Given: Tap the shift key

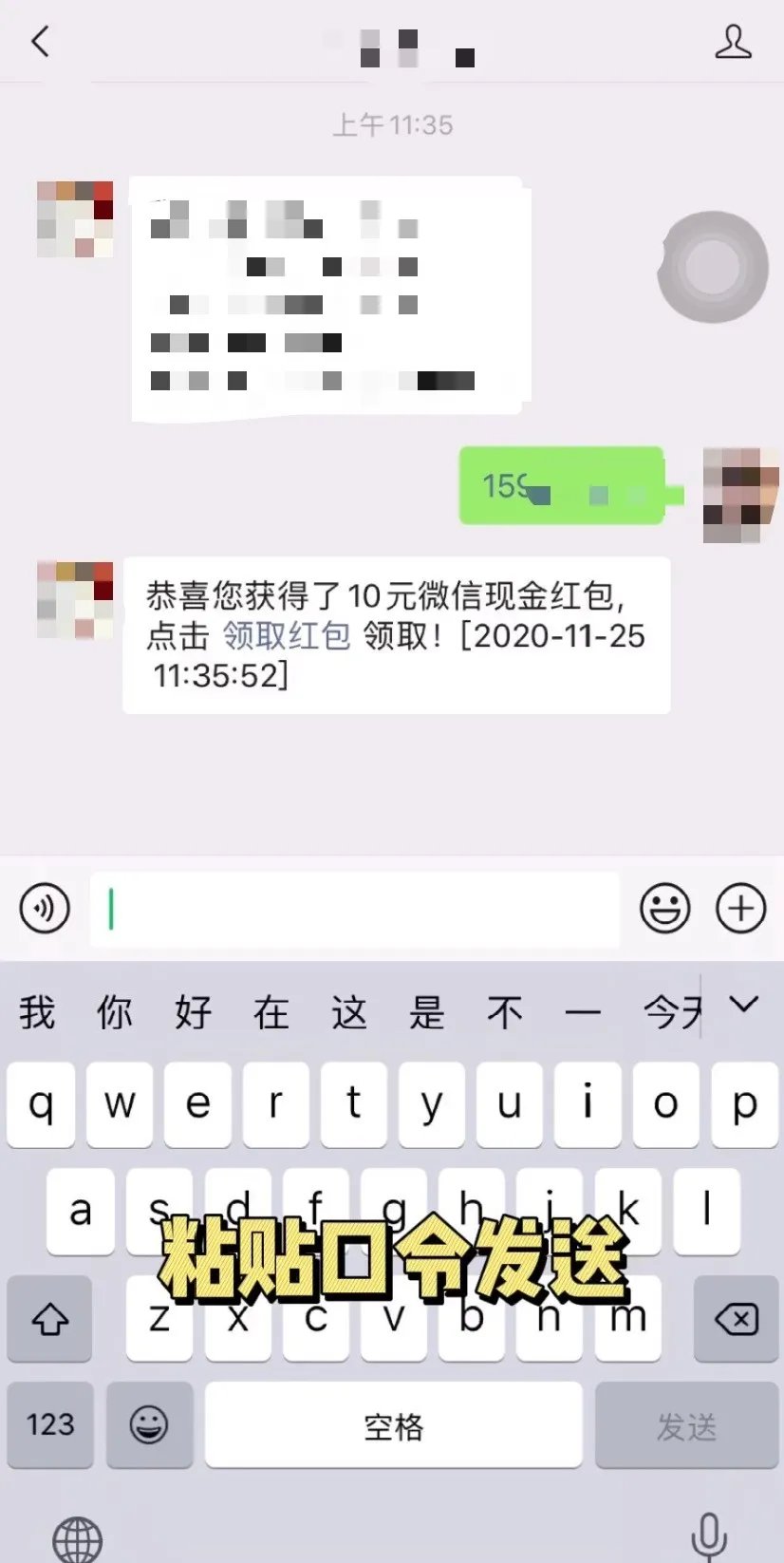Looking at the screenshot, I should coord(50,1319).
